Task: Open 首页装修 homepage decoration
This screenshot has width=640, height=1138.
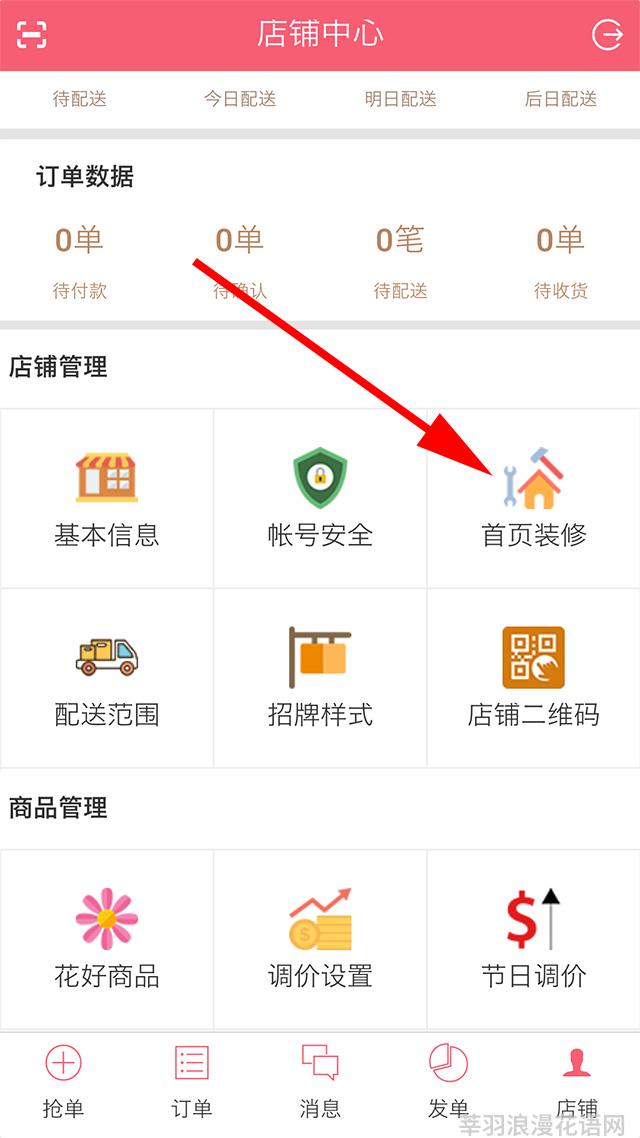Action: (534, 498)
